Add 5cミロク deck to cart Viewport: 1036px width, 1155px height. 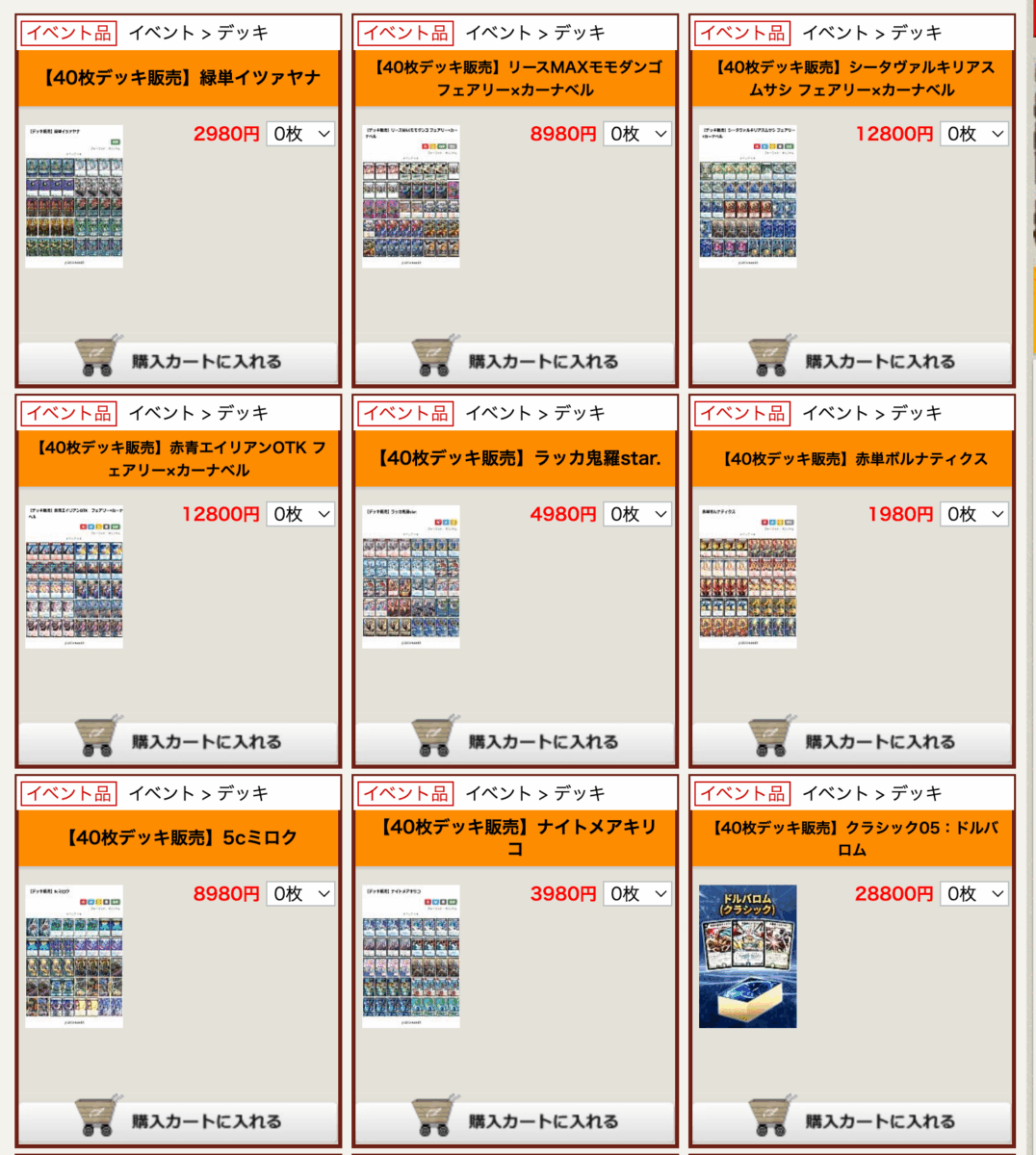179,1121
